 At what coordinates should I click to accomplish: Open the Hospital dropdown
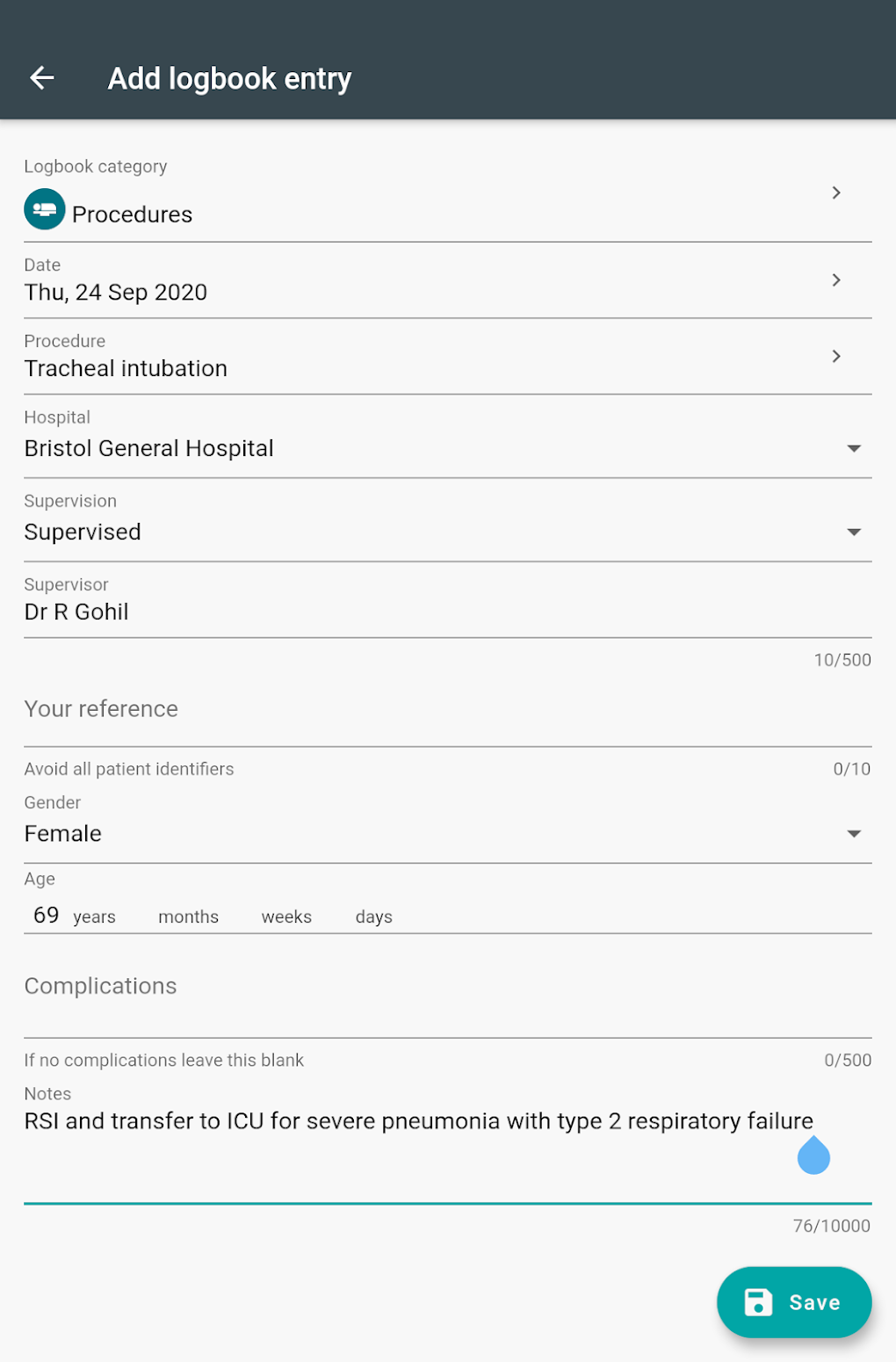tap(853, 448)
